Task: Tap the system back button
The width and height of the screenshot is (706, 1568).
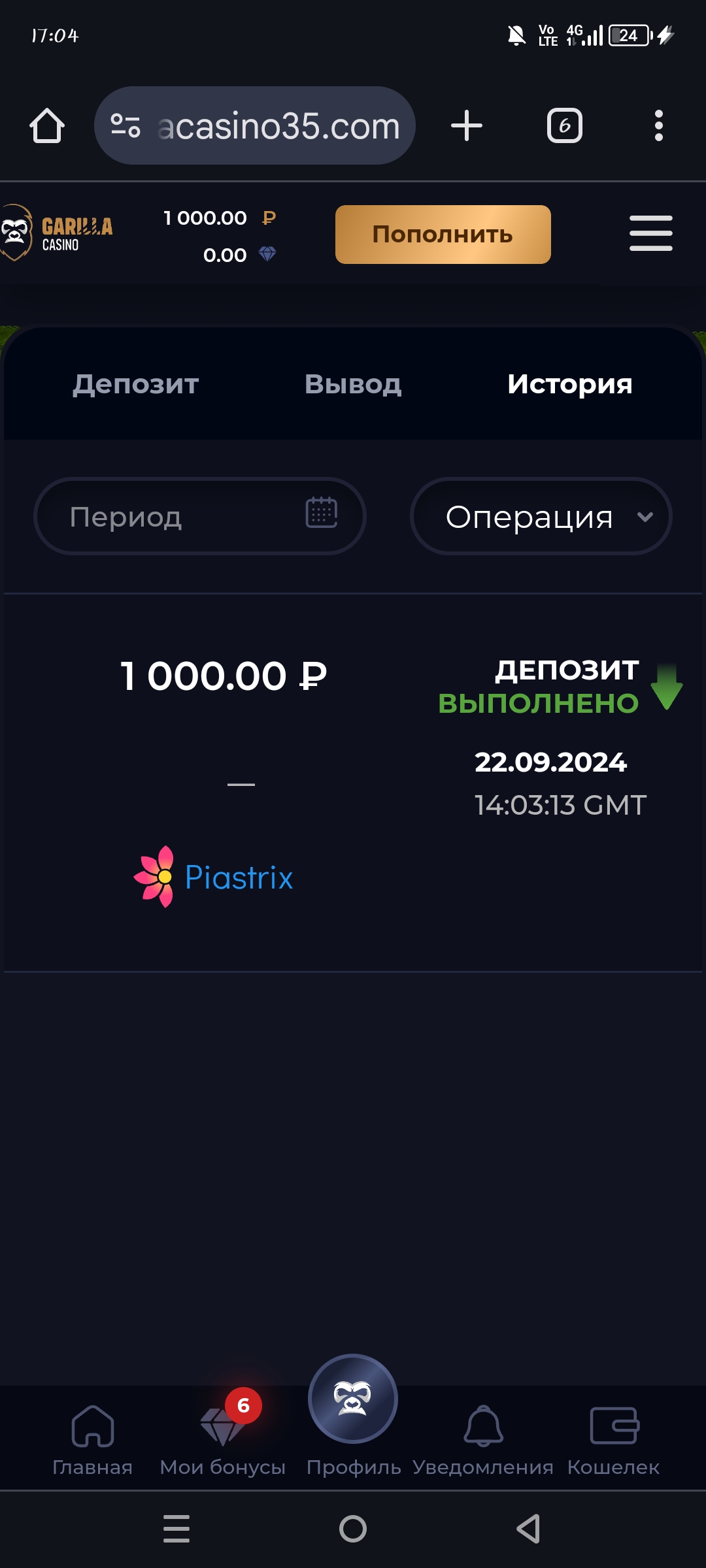Action: click(x=528, y=1529)
